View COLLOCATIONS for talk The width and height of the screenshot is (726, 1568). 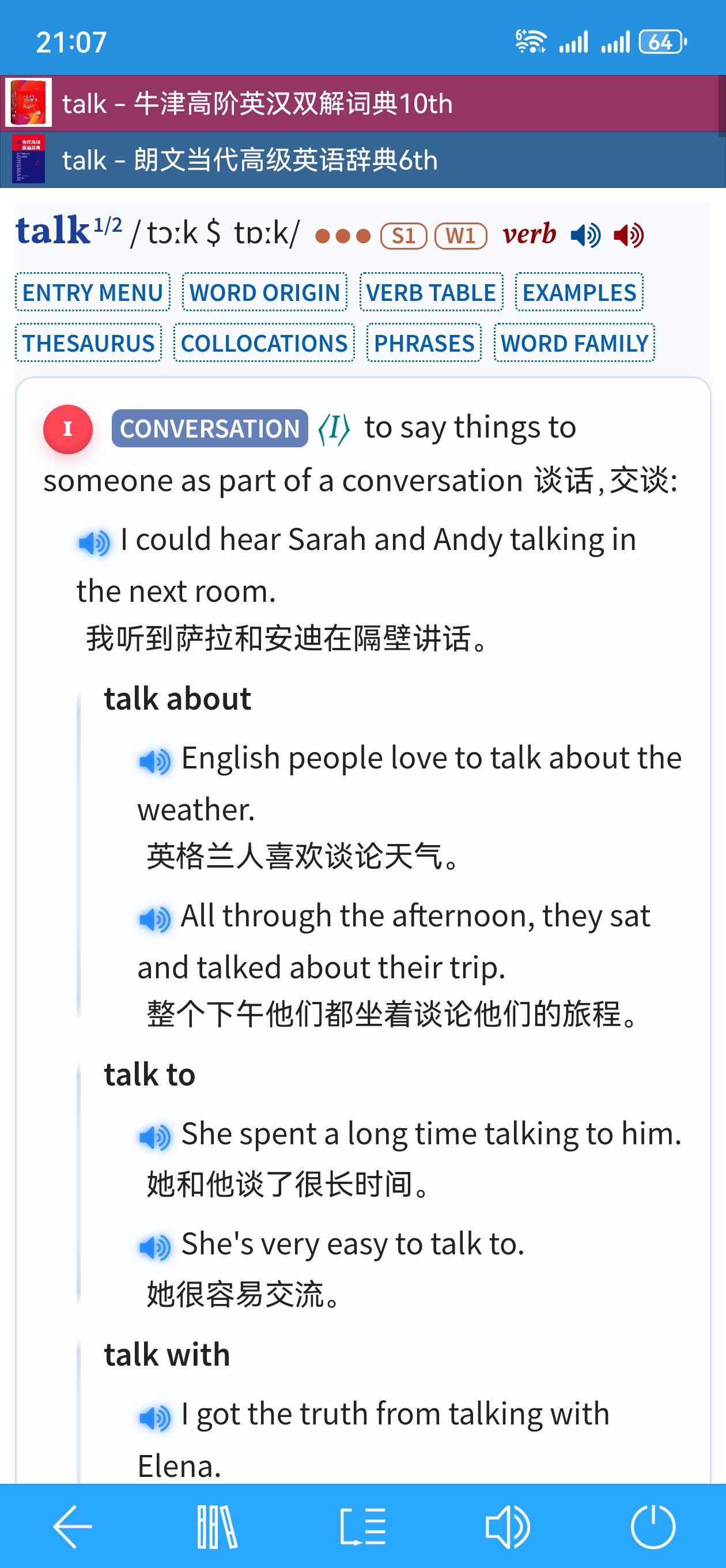pos(264,344)
